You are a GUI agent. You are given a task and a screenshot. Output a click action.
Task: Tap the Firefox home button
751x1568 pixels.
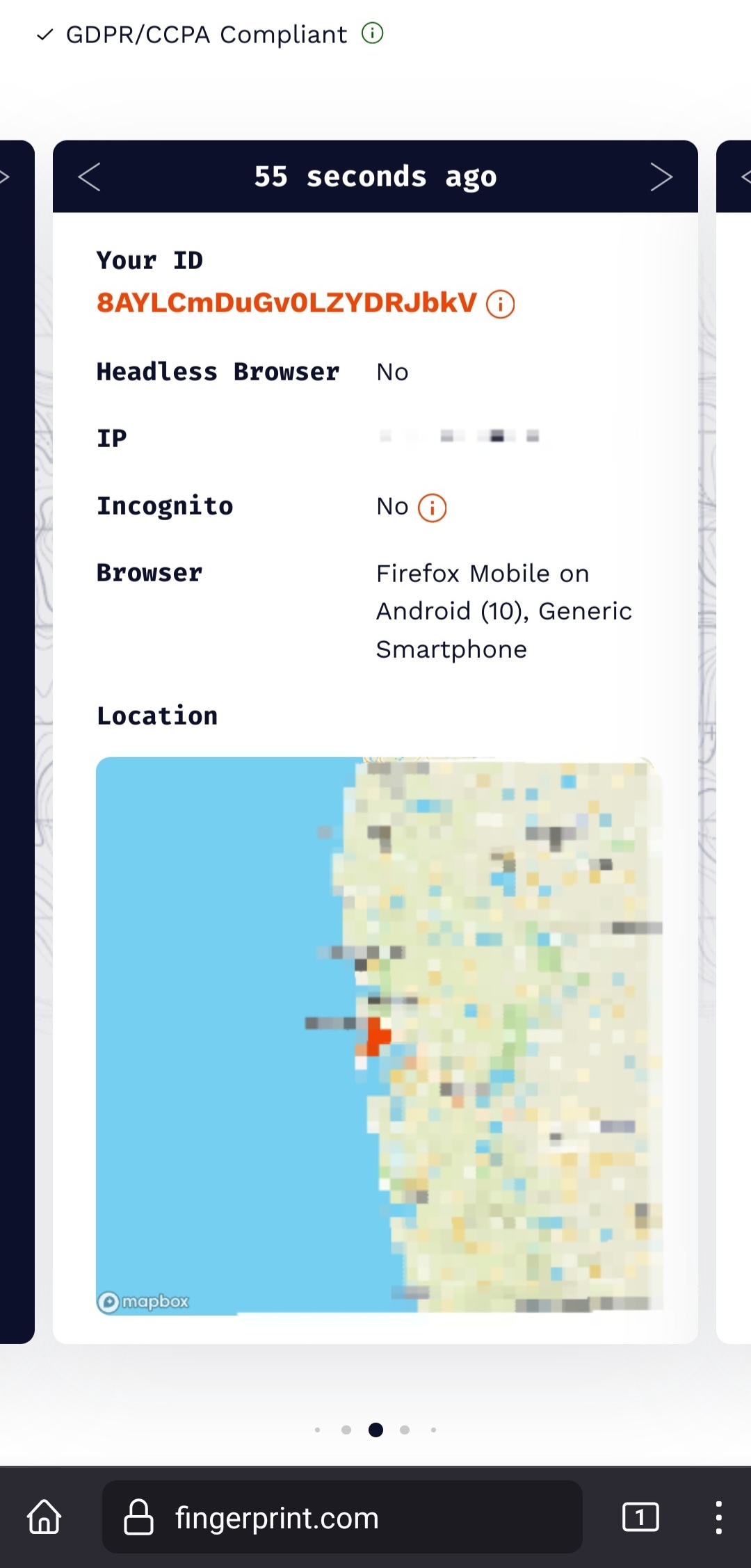[x=45, y=1517]
